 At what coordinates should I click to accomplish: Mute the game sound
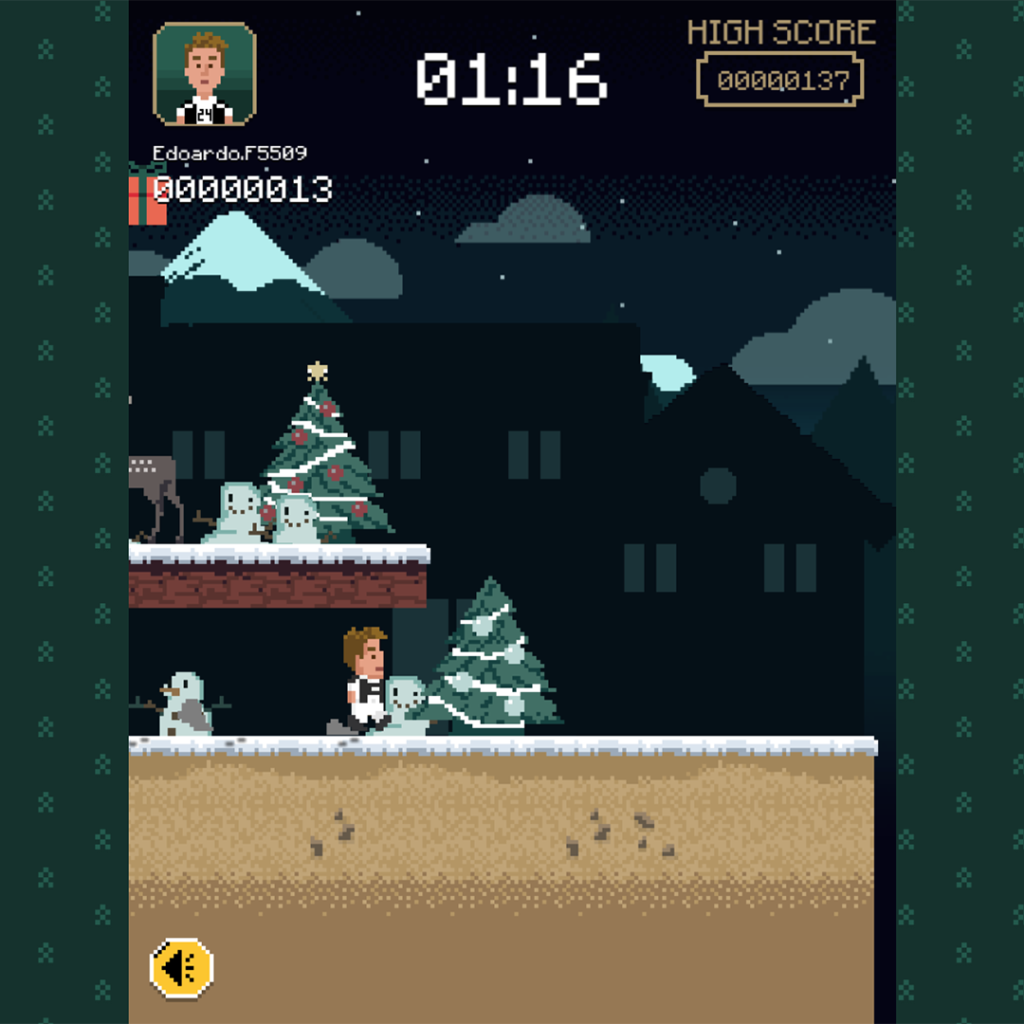[182, 967]
